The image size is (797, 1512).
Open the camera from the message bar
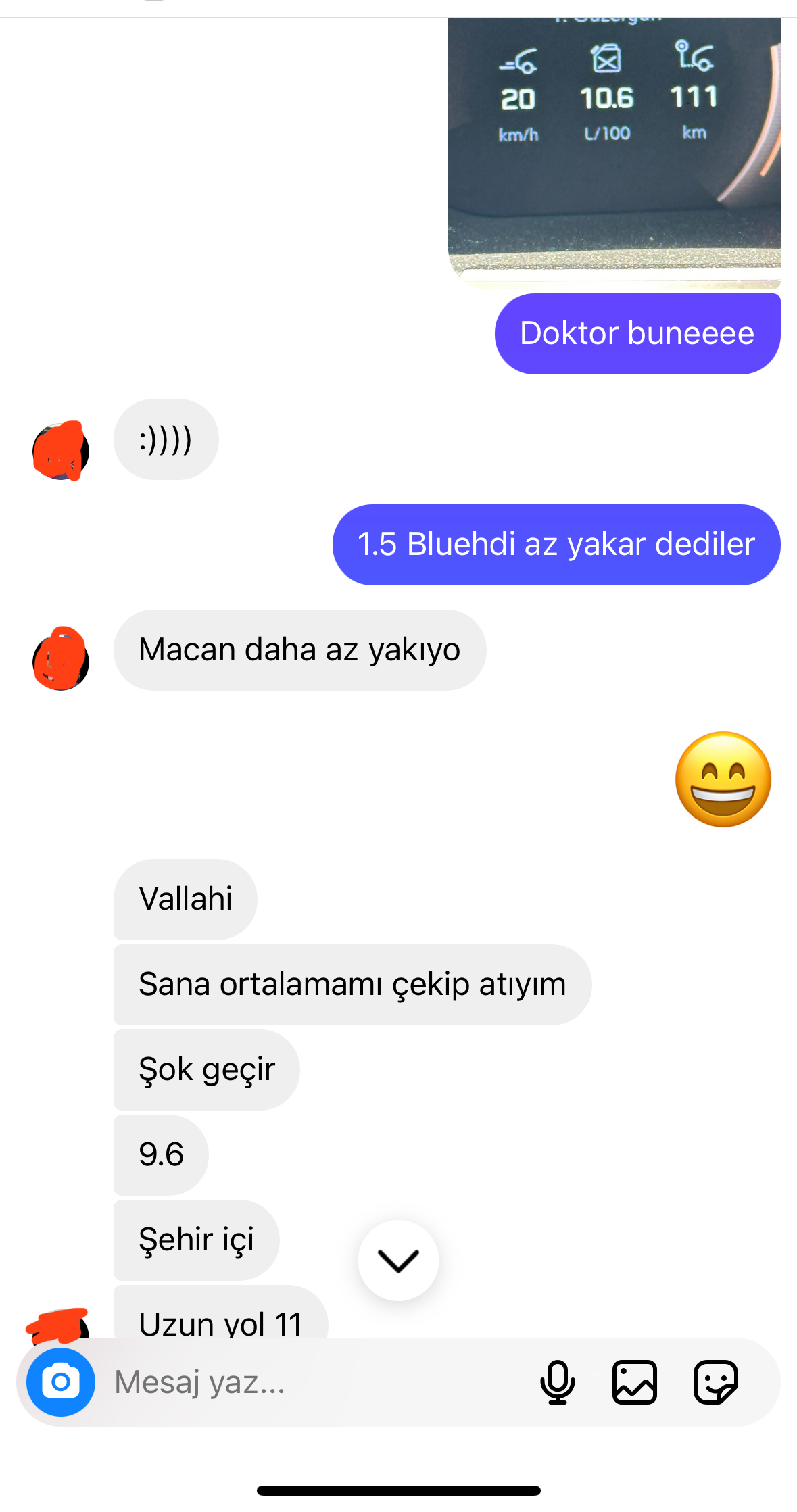[x=61, y=1382]
